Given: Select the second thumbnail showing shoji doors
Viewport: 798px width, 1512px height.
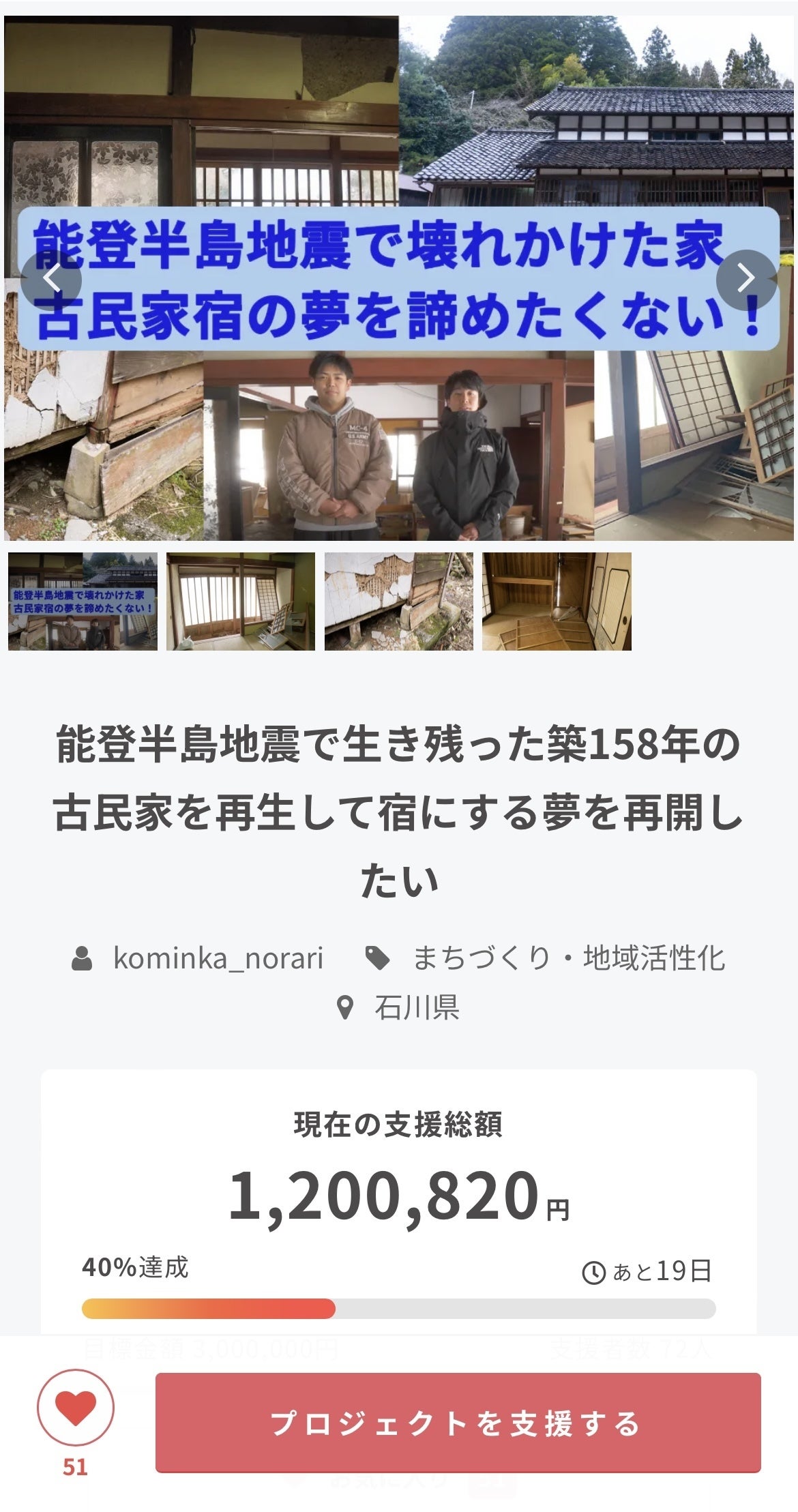Looking at the screenshot, I should 241,601.
